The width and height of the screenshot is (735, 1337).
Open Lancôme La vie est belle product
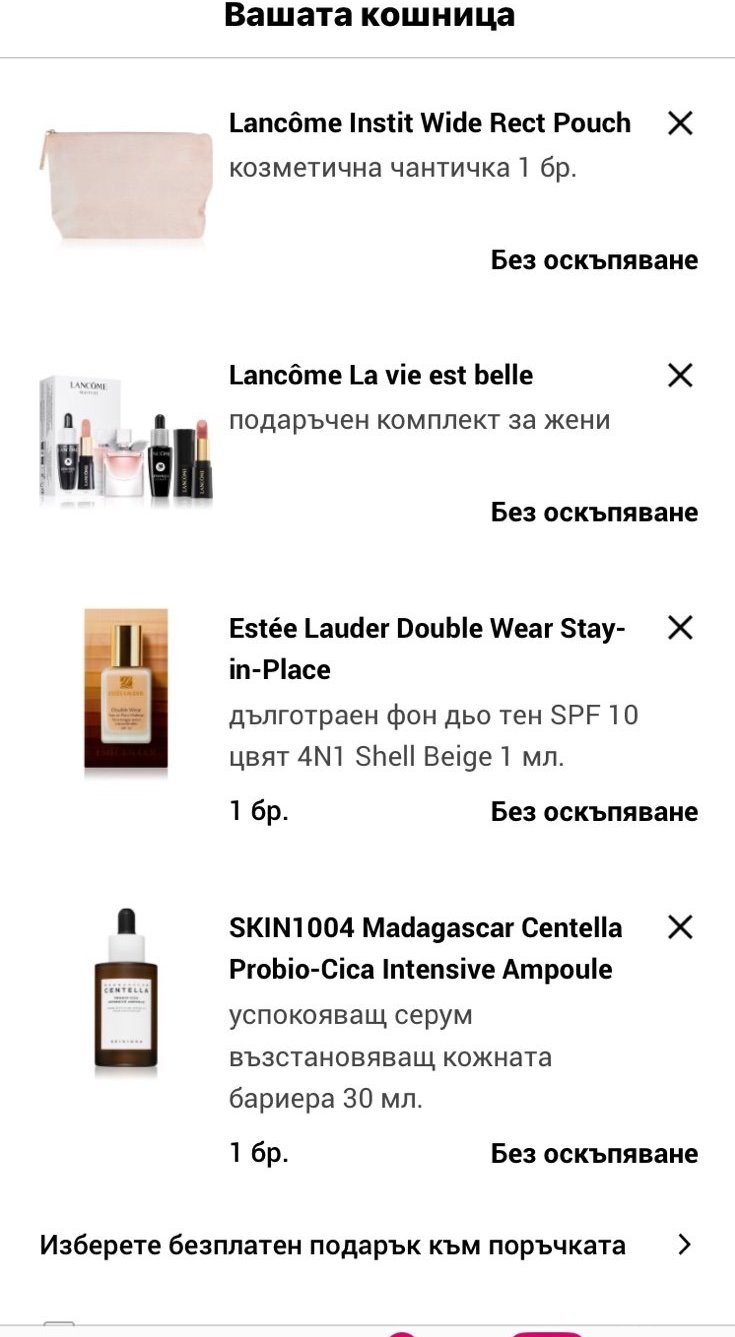coord(381,375)
